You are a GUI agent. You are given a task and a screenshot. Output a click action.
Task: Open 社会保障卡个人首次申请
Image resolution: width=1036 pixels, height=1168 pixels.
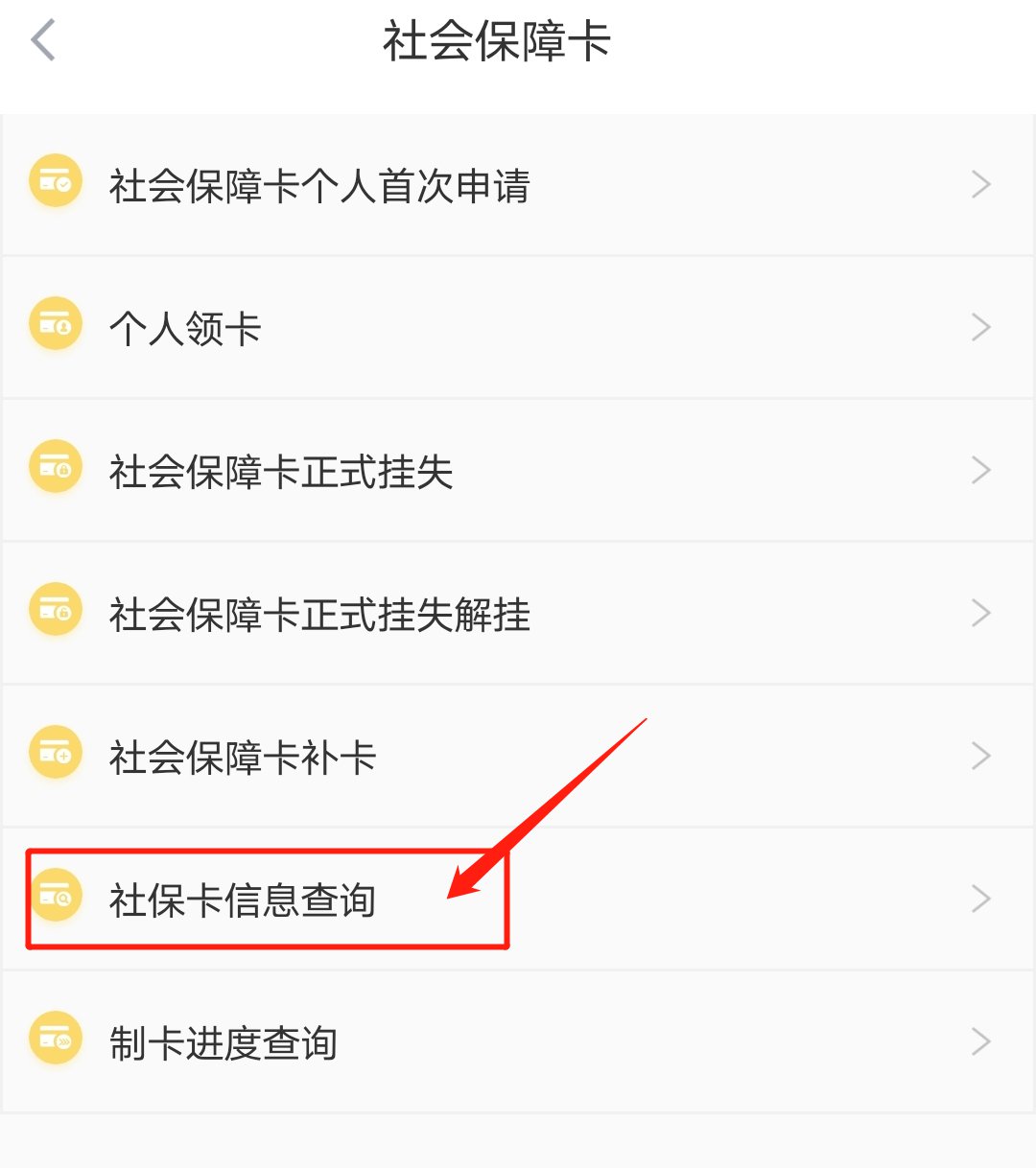pos(319,186)
